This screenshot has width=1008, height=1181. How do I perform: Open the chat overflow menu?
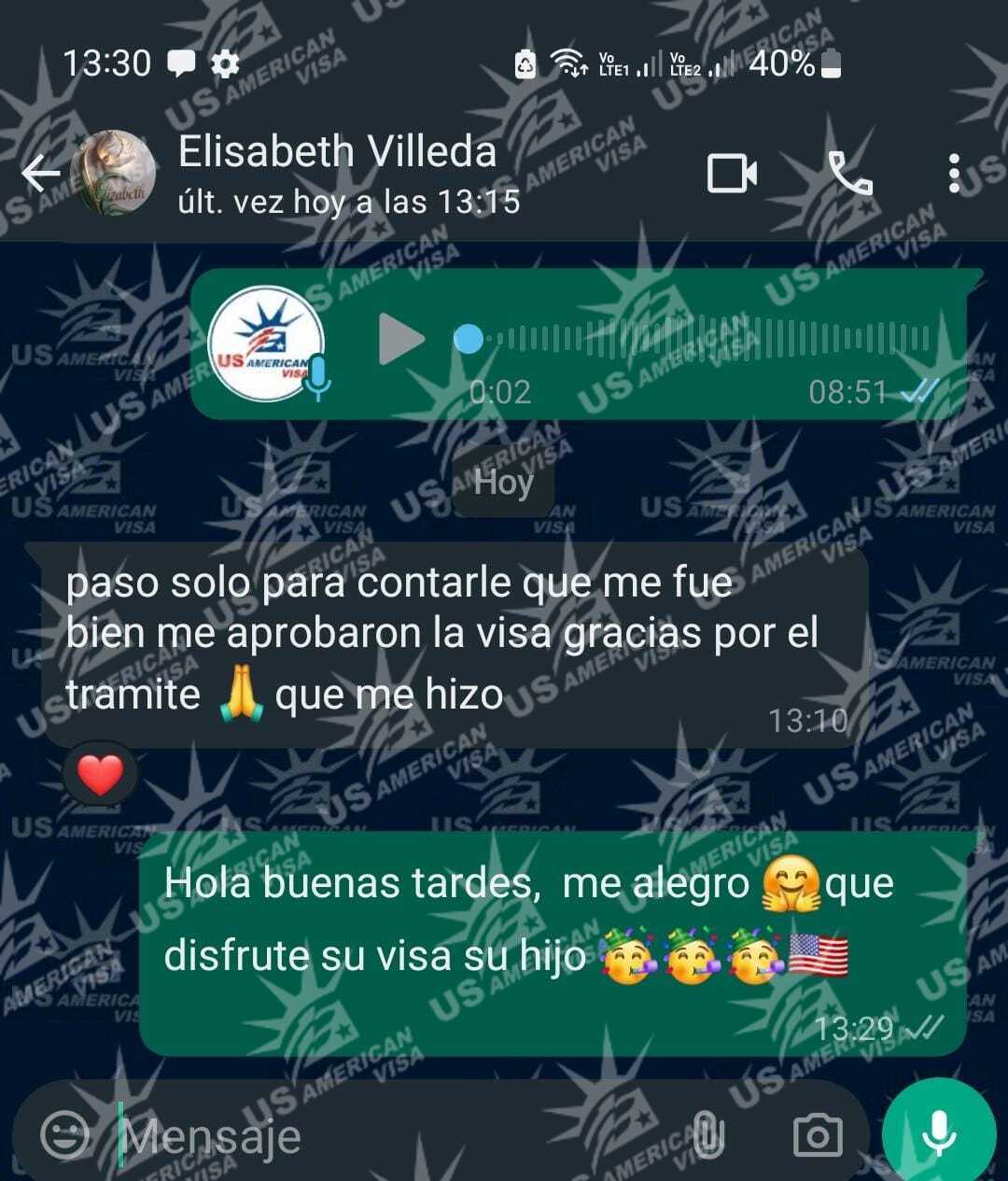954,174
